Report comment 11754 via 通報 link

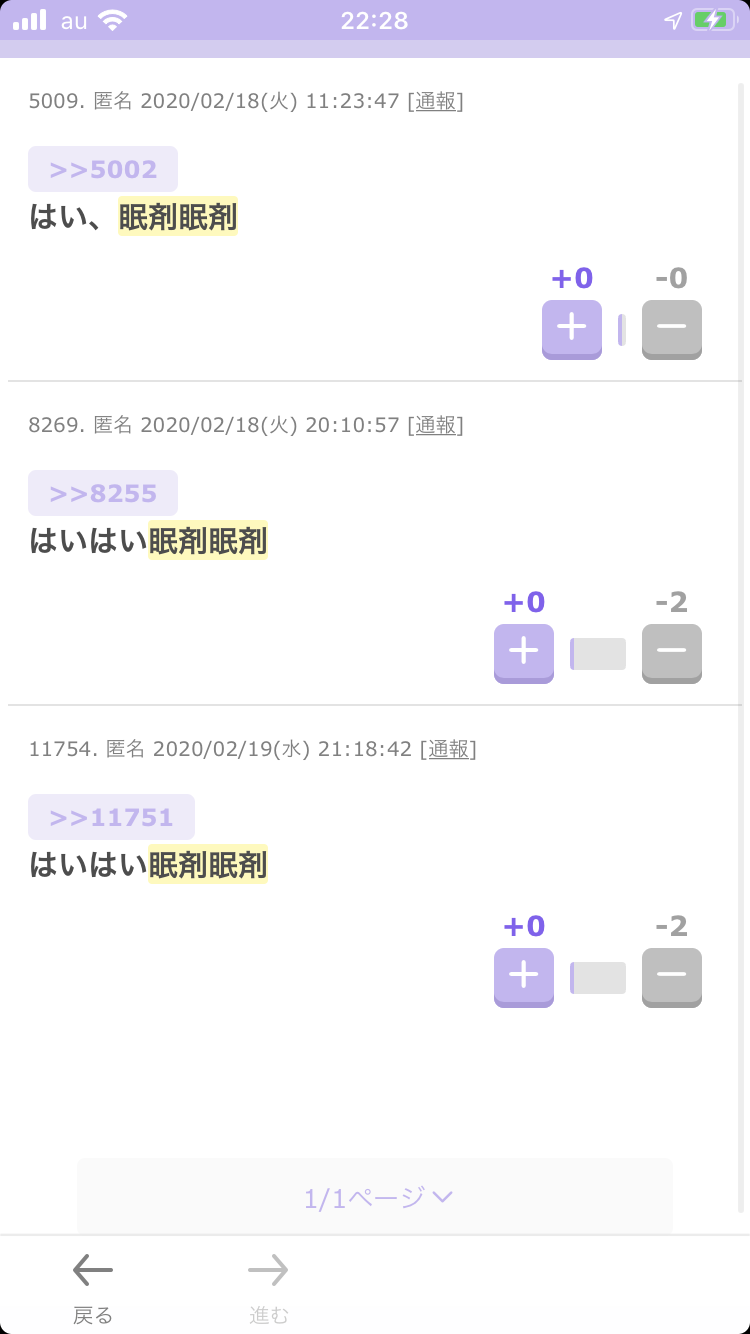click(448, 749)
